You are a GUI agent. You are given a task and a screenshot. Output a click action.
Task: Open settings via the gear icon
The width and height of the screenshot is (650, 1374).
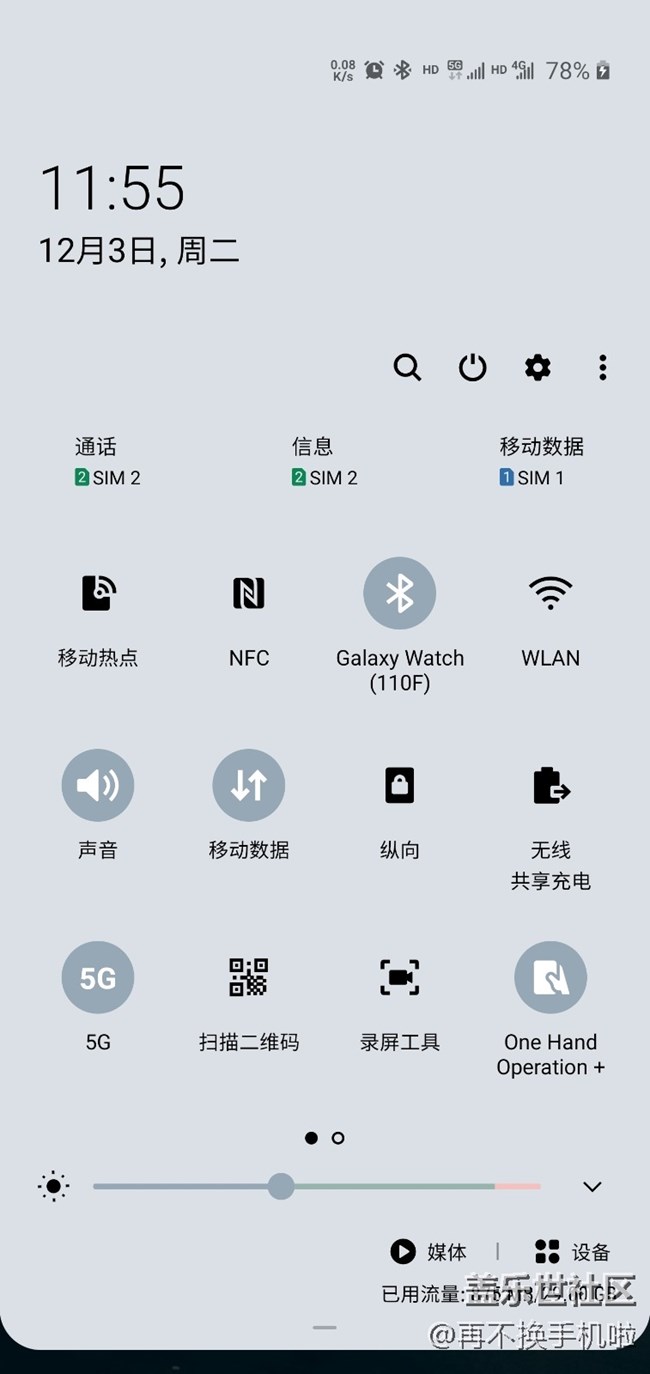pyautogui.click(x=538, y=368)
